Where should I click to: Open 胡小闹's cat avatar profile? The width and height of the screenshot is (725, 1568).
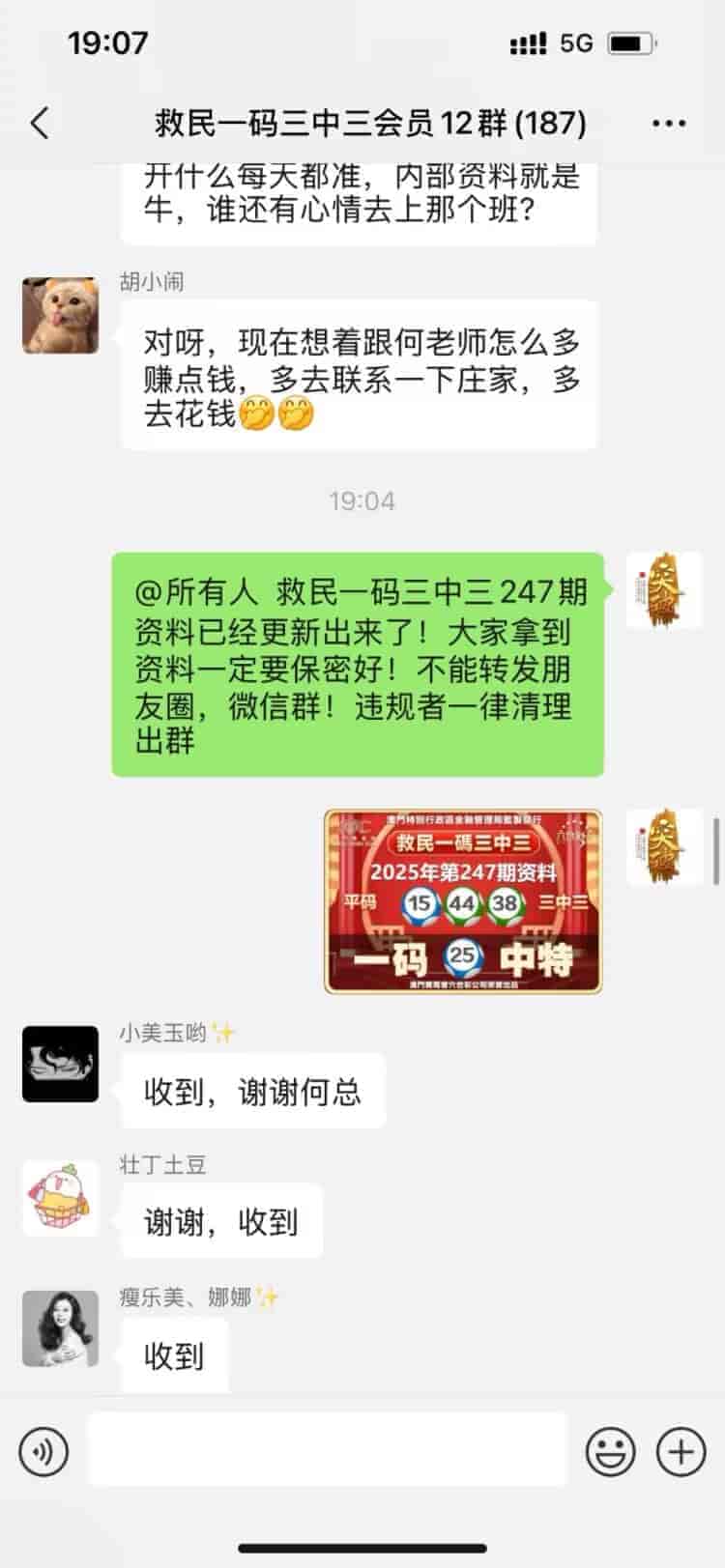60,315
